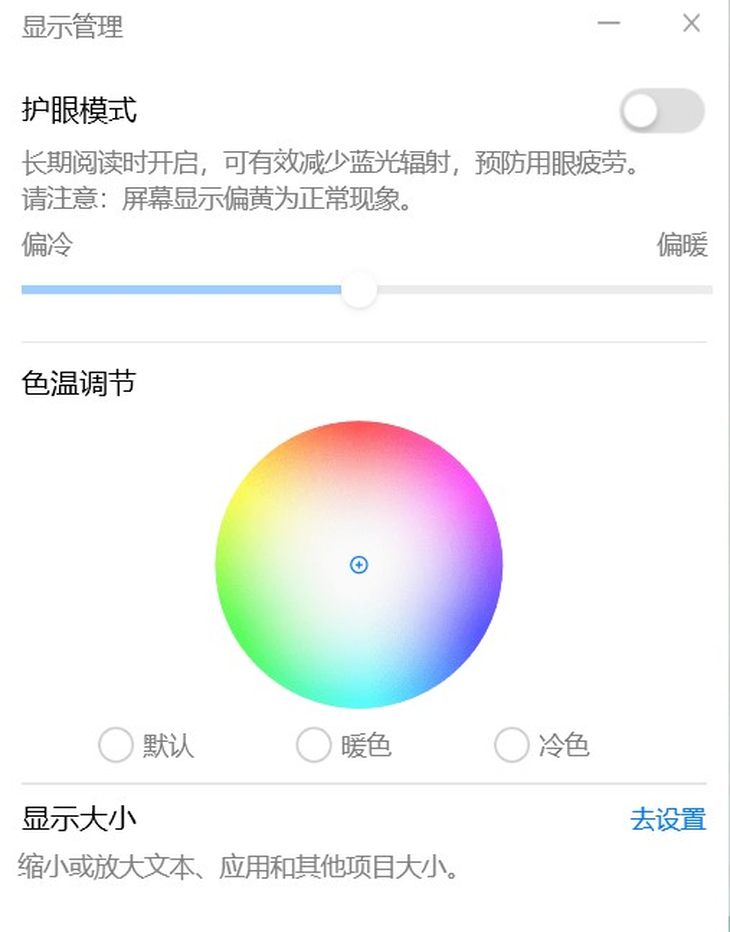Open 去设置 for display size
Image resolution: width=730 pixels, height=932 pixels.
(x=668, y=820)
